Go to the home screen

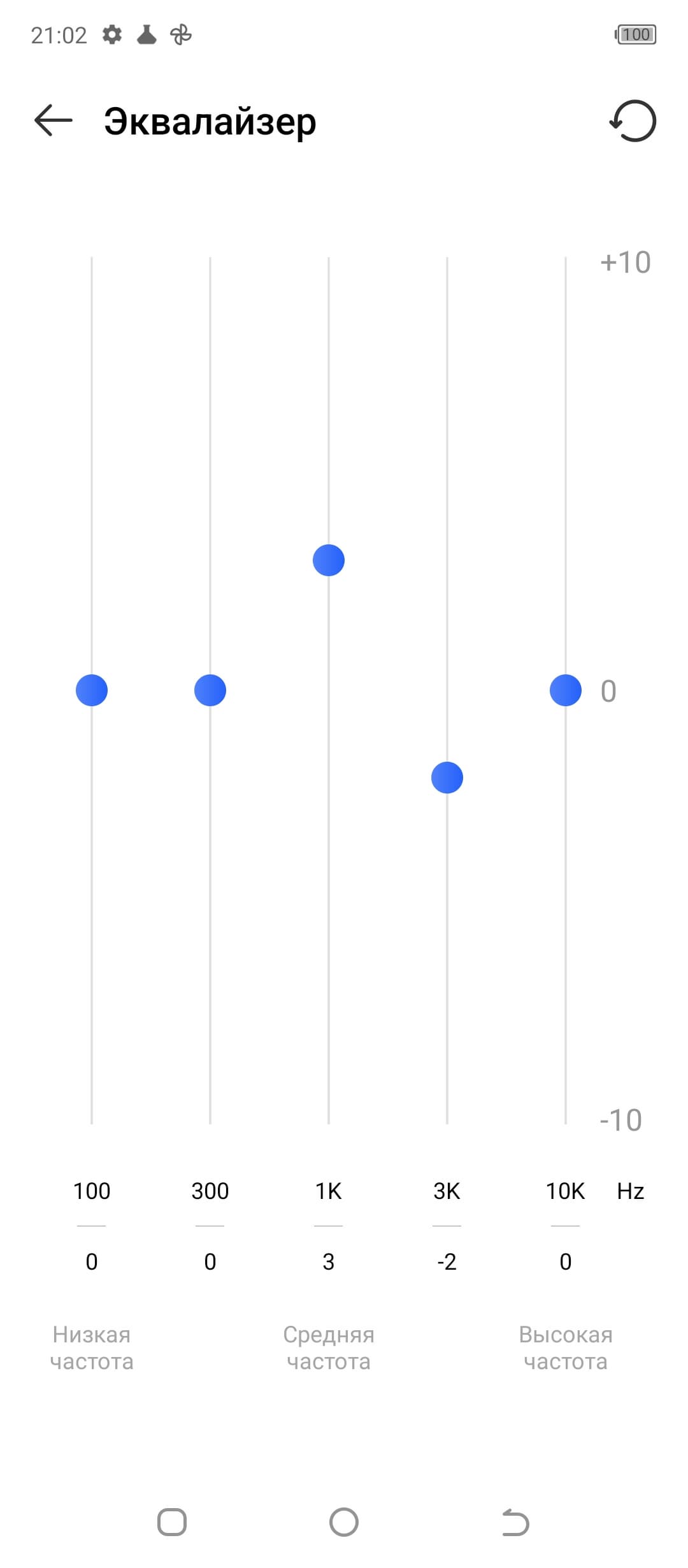pos(344,1522)
